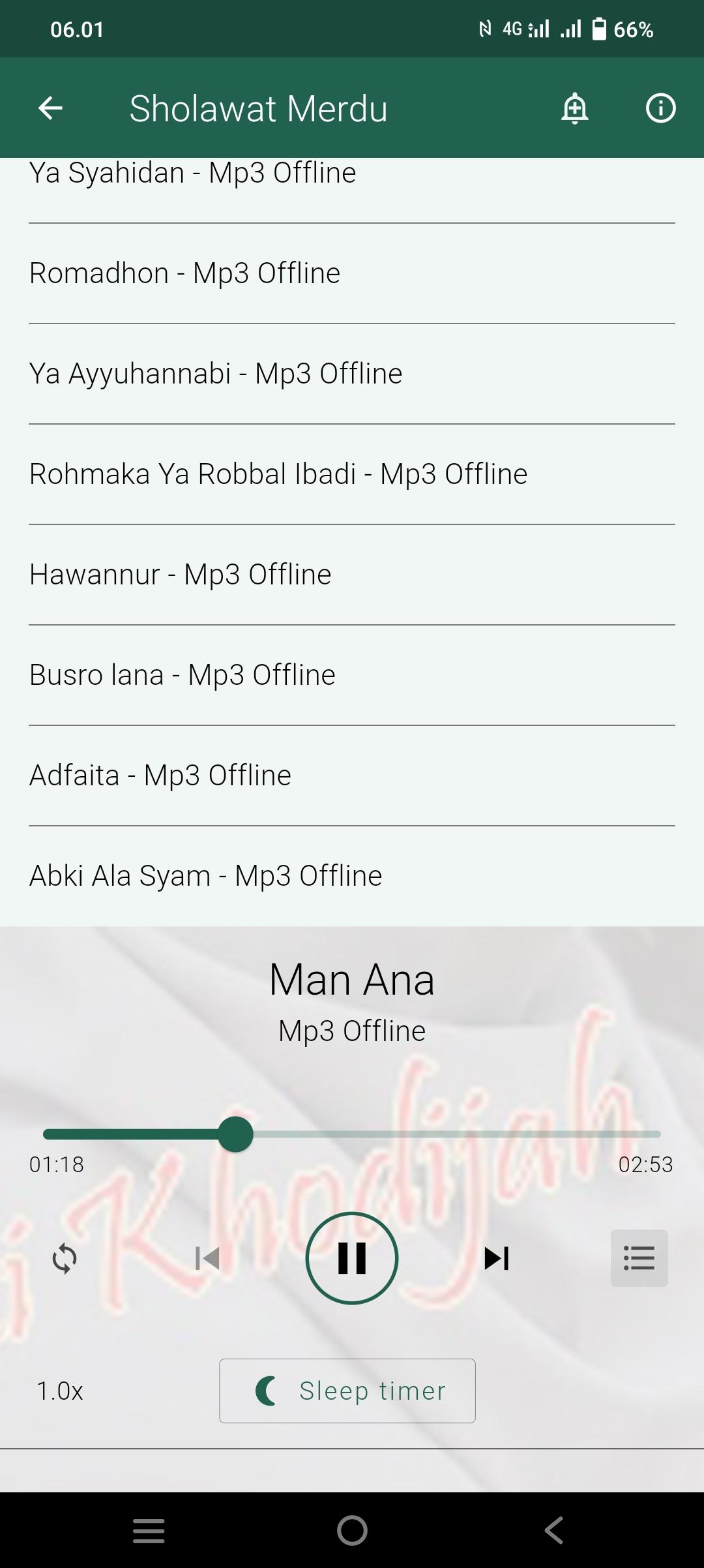
Task: Toggle the repeat mode icon
Action: pos(65,1258)
